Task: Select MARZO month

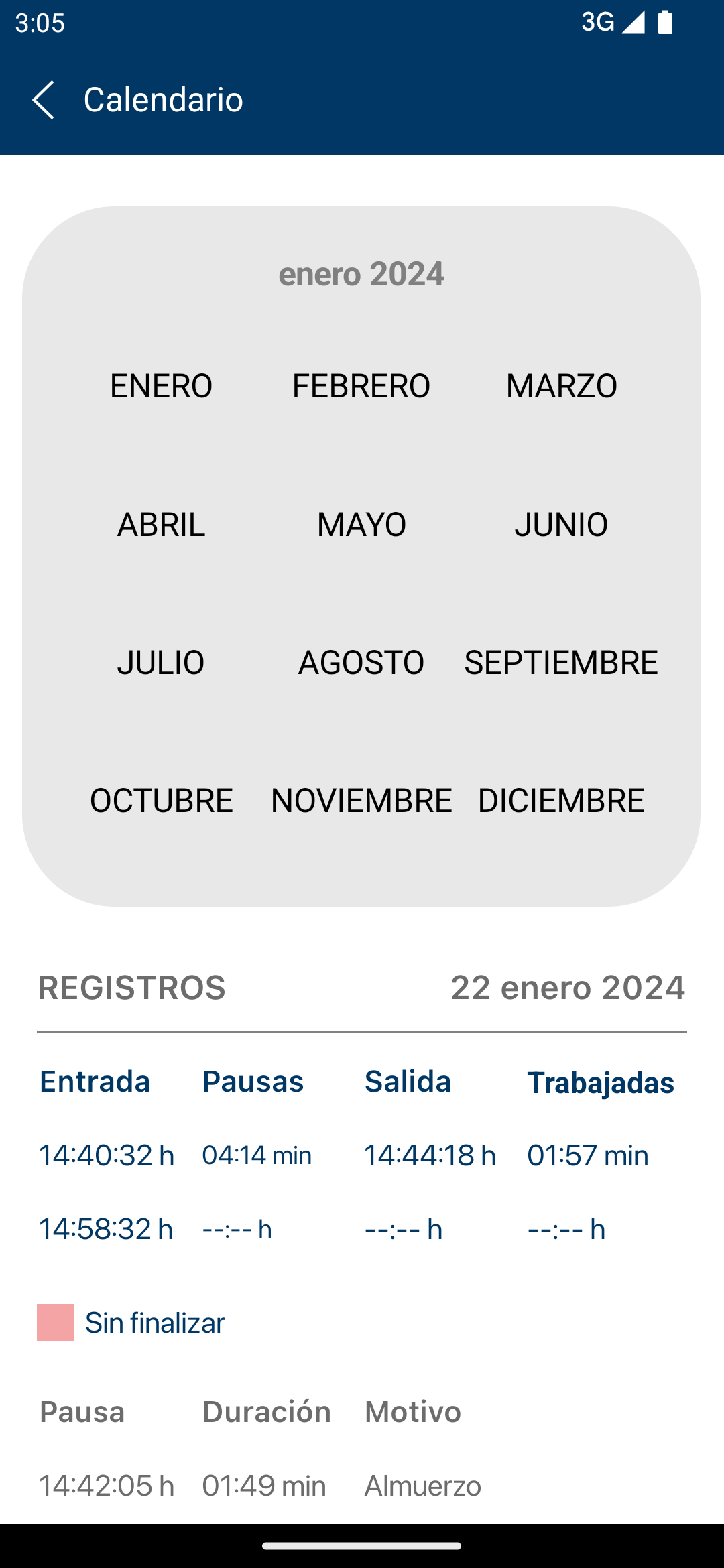Action: (x=561, y=386)
